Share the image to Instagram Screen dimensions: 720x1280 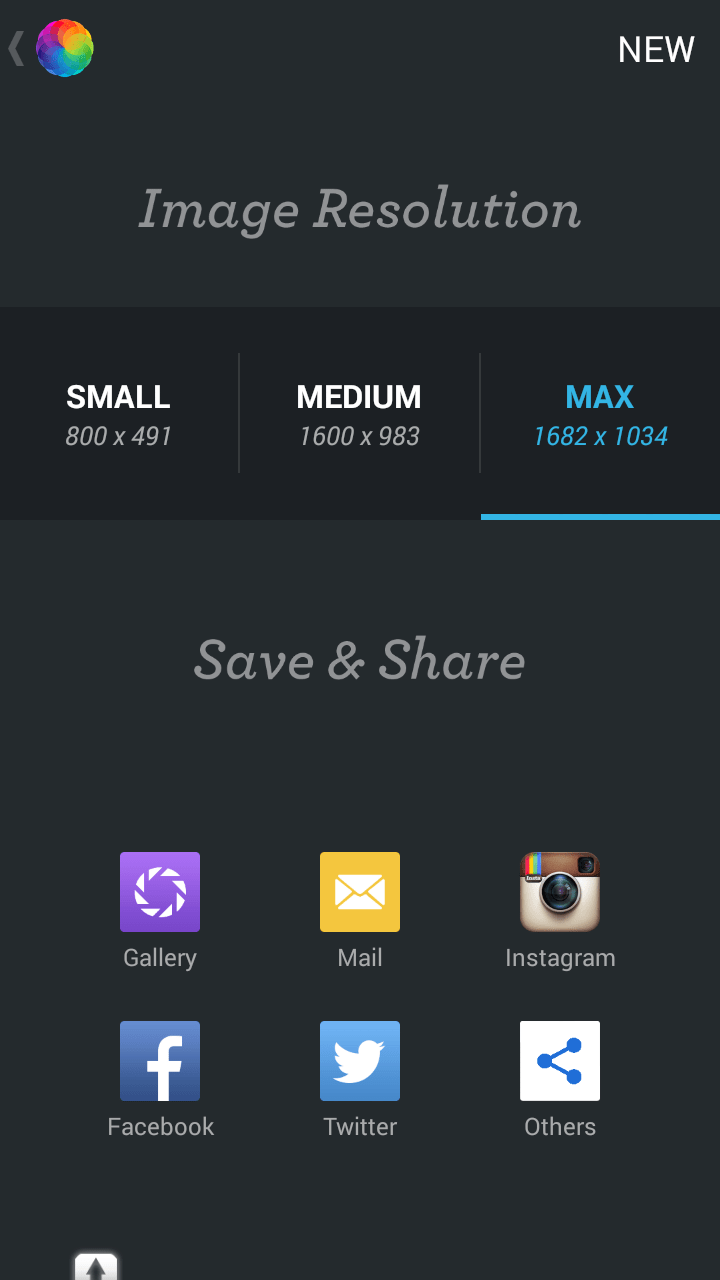(x=560, y=911)
